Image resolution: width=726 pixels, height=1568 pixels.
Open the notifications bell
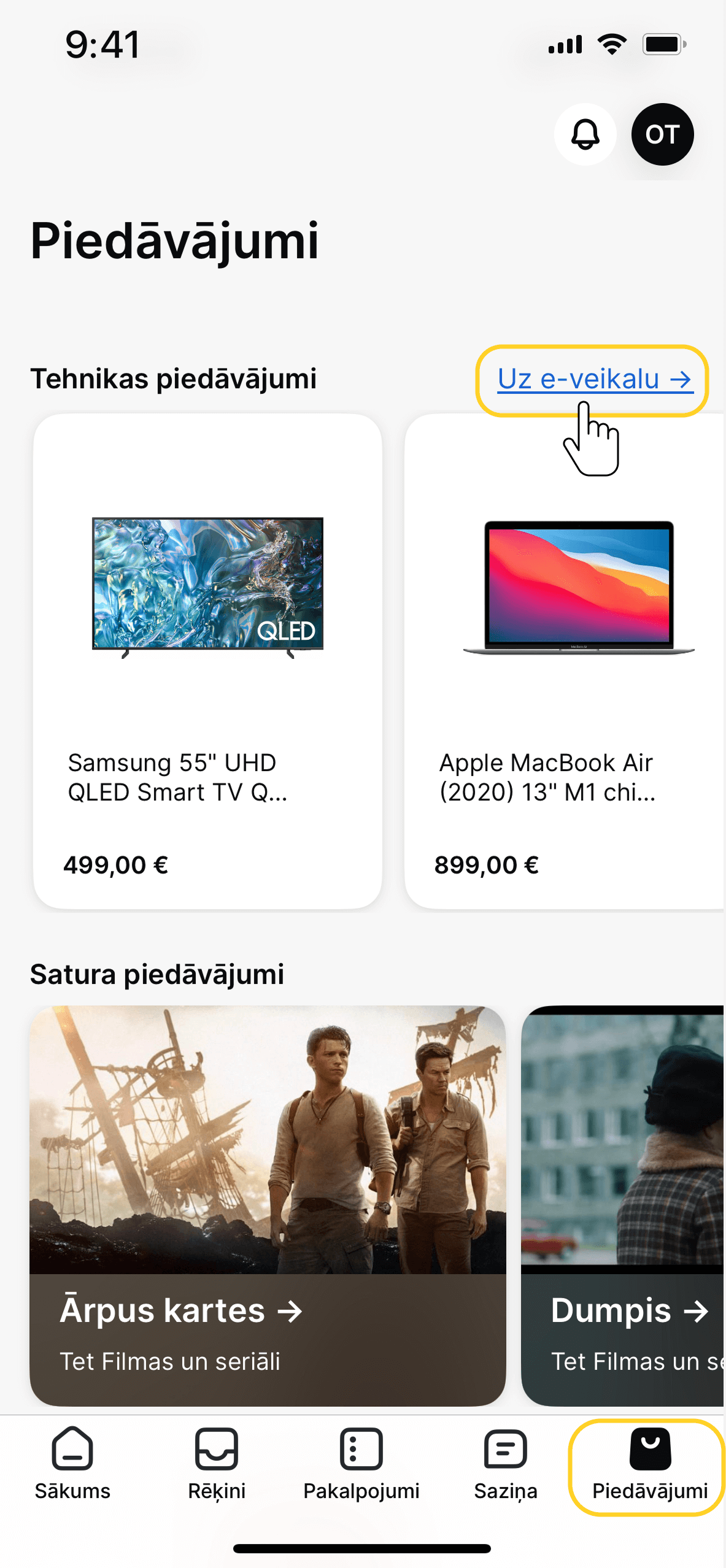[585, 134]
